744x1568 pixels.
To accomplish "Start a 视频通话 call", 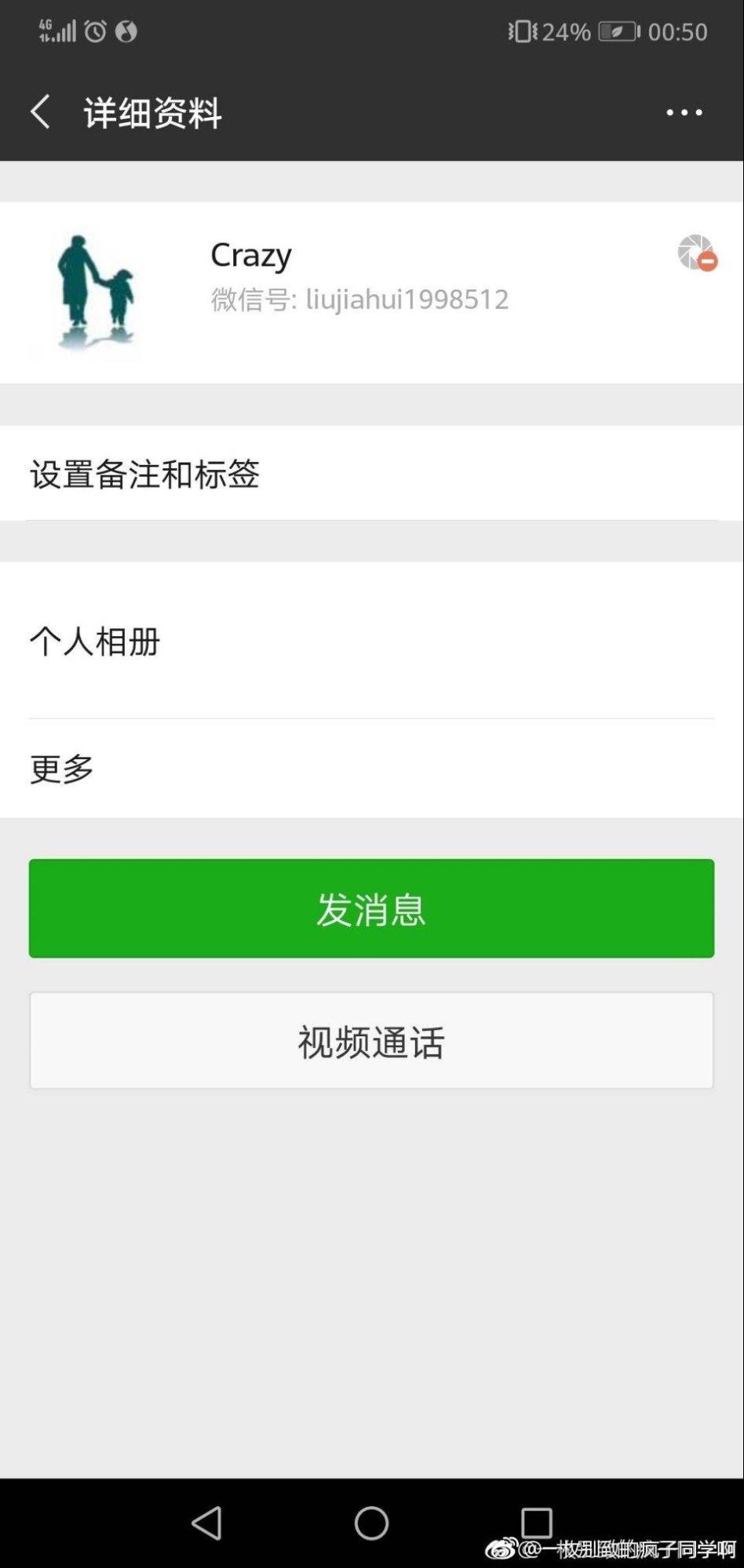I will click(371, 1041).
